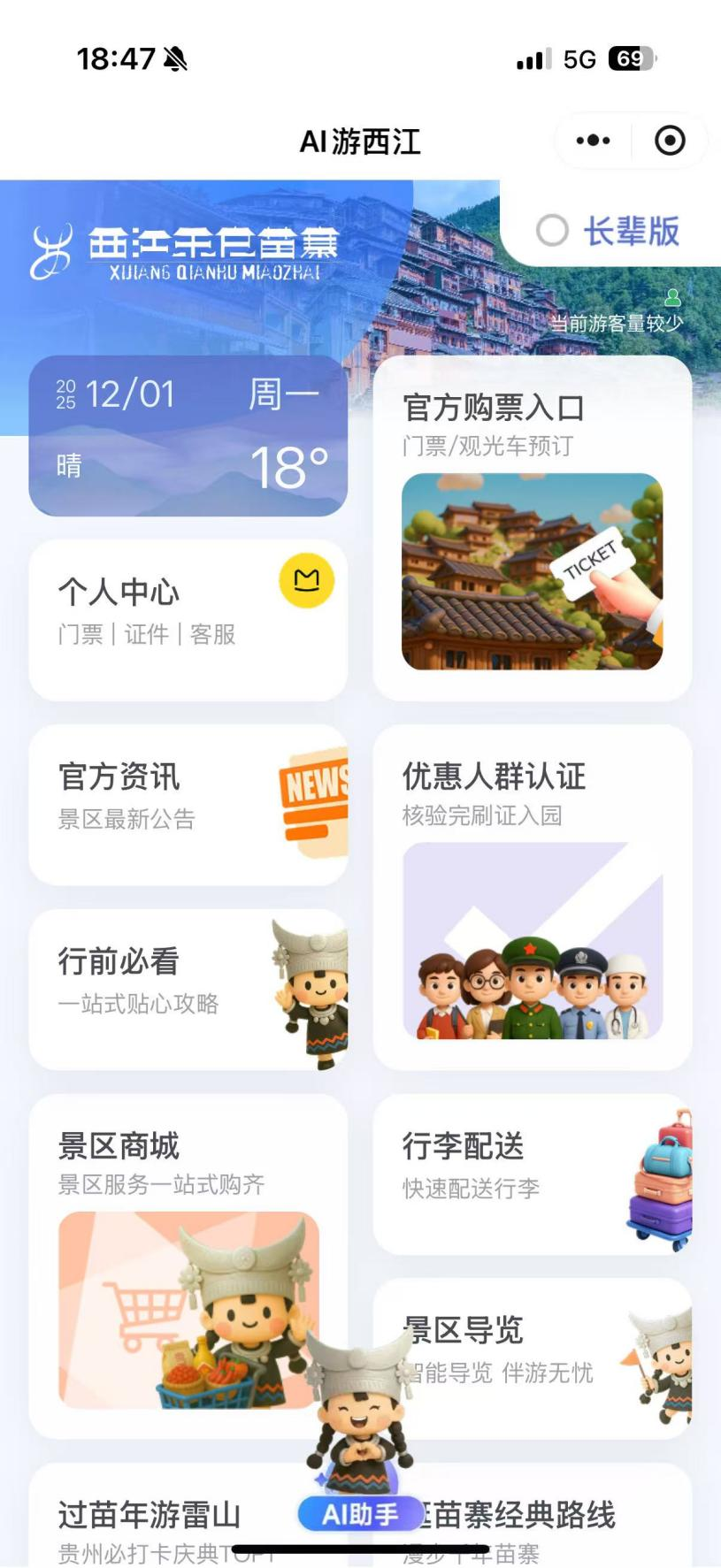Open 优惠人群认证 verification card
Image resolution: width=721 pixels, height=1568 pixels.
532,897
